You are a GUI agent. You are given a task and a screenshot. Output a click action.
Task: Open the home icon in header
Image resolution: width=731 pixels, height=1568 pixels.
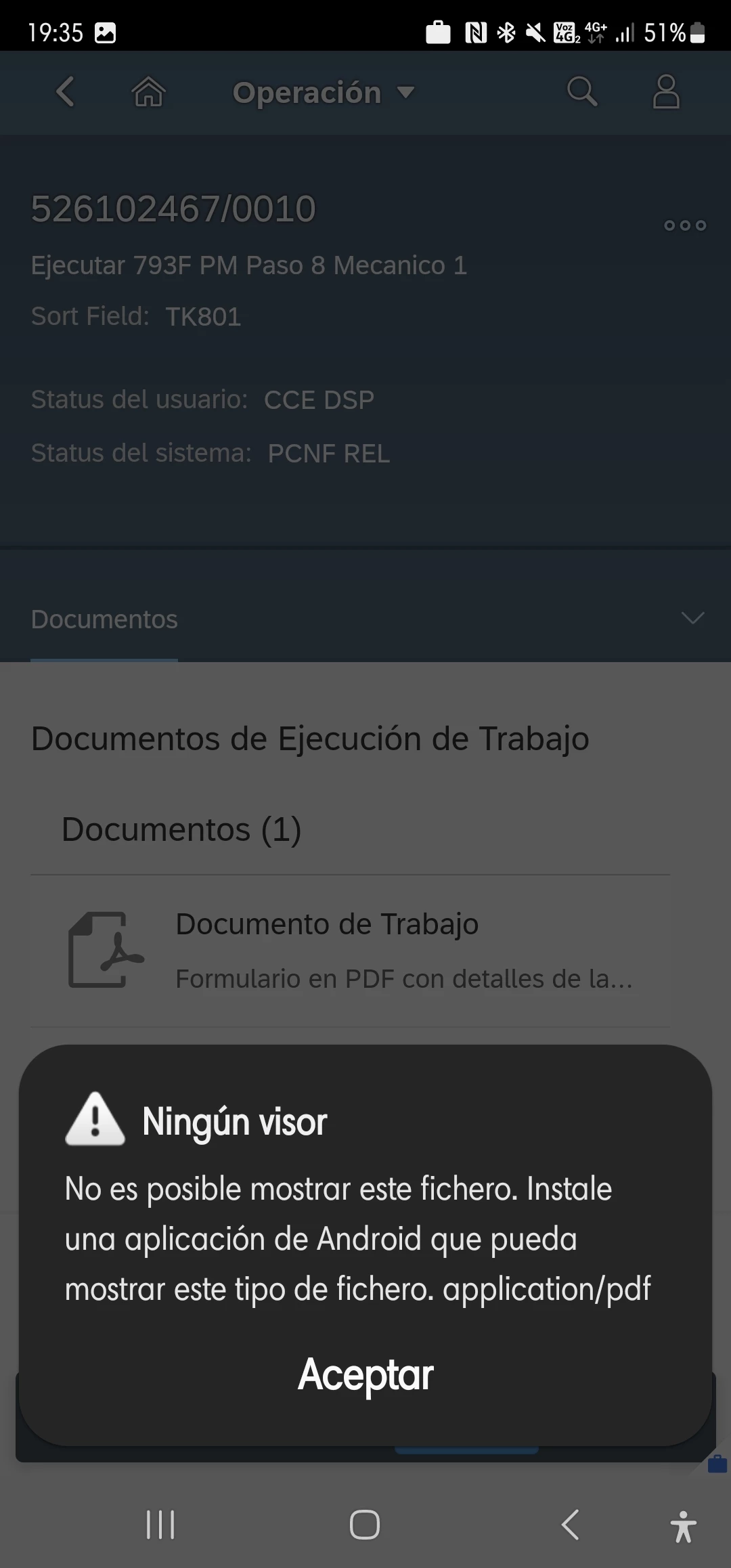(149, 92)
